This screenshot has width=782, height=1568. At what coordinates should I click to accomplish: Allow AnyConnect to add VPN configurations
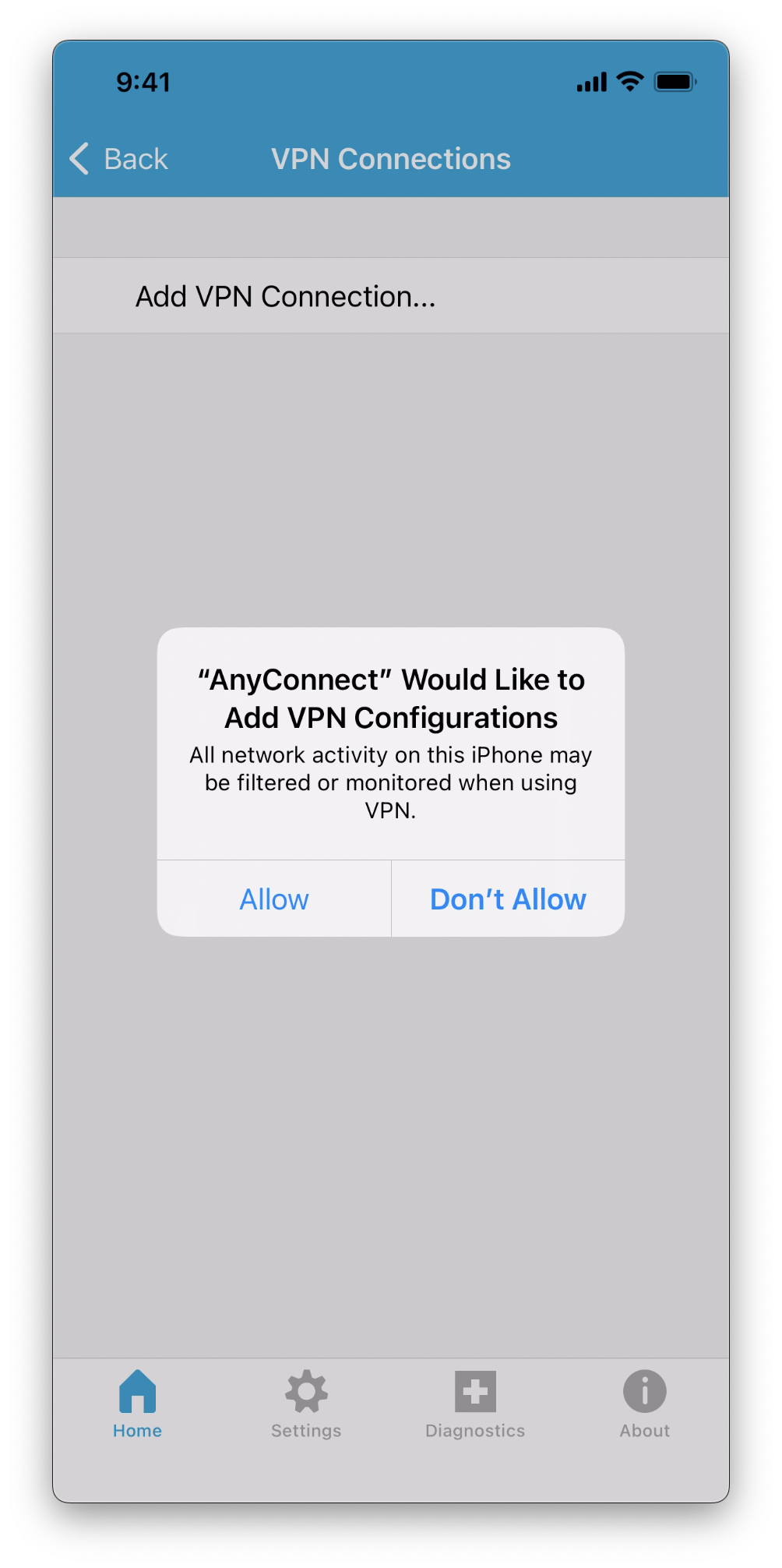click(x=273, y=899)
